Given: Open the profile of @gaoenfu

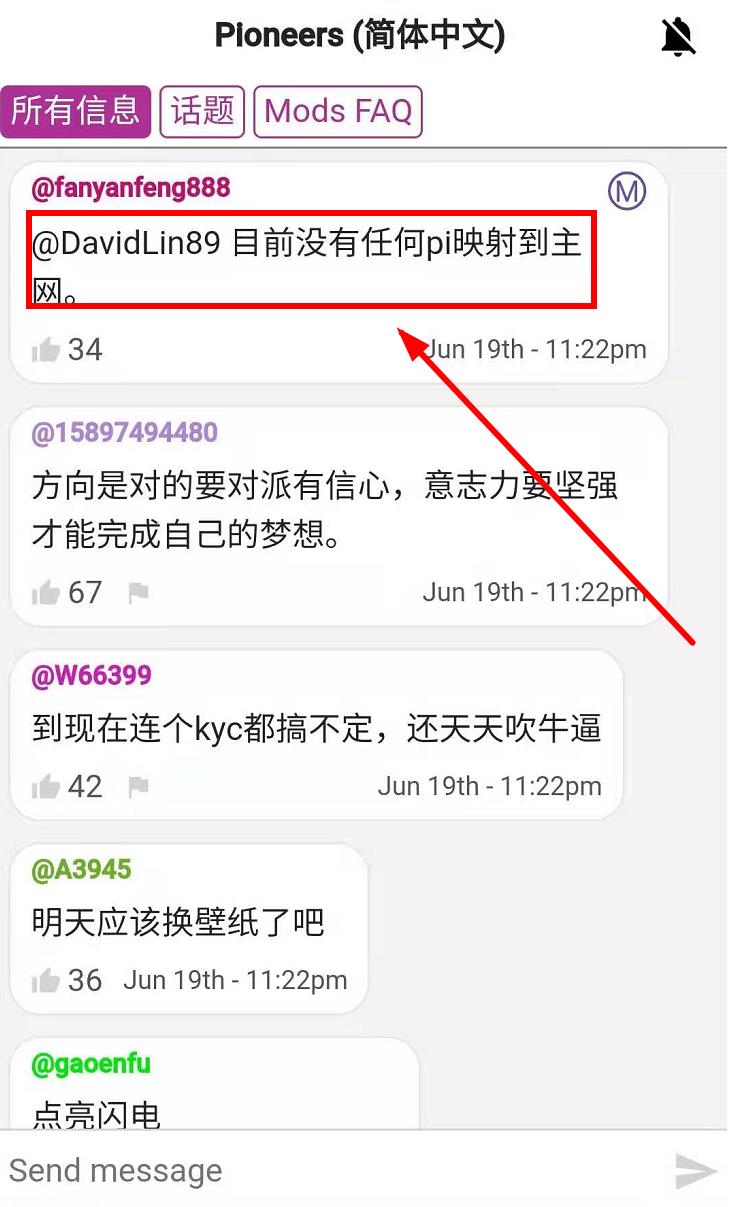Looking at the screenshot, I should tap(91, 1063).
